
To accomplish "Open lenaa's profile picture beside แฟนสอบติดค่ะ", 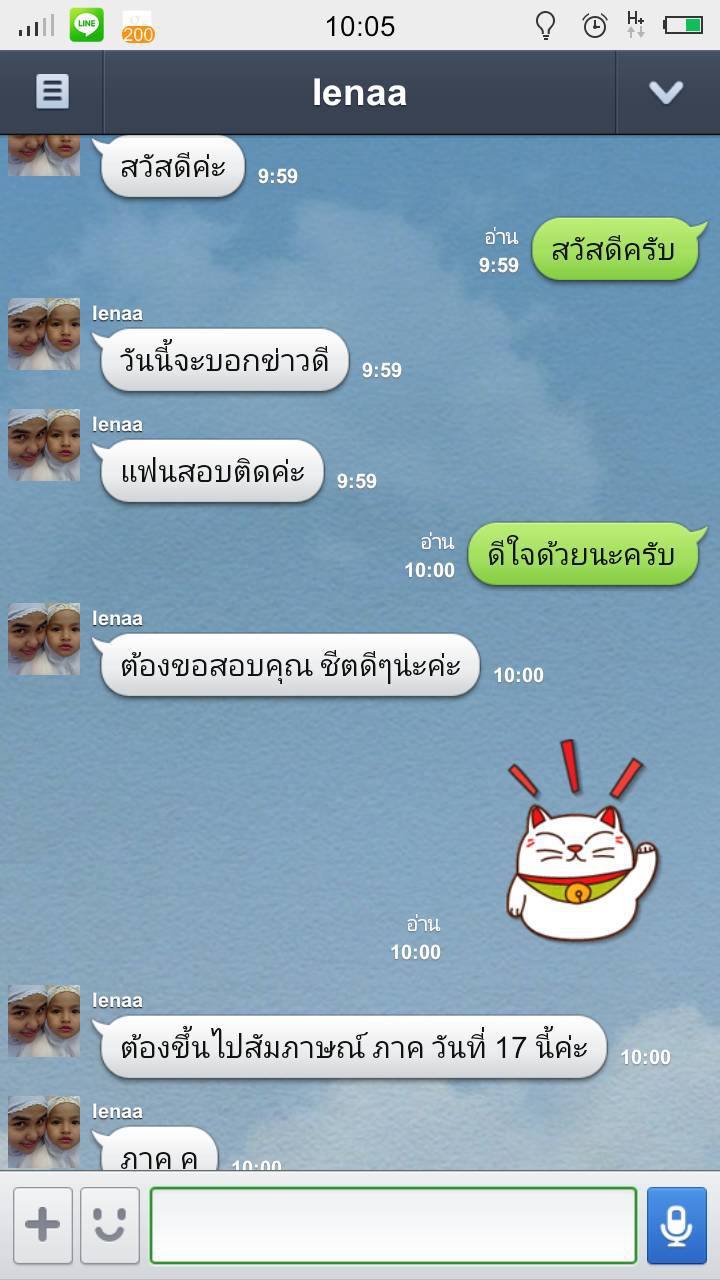I will tap(44, 445).
